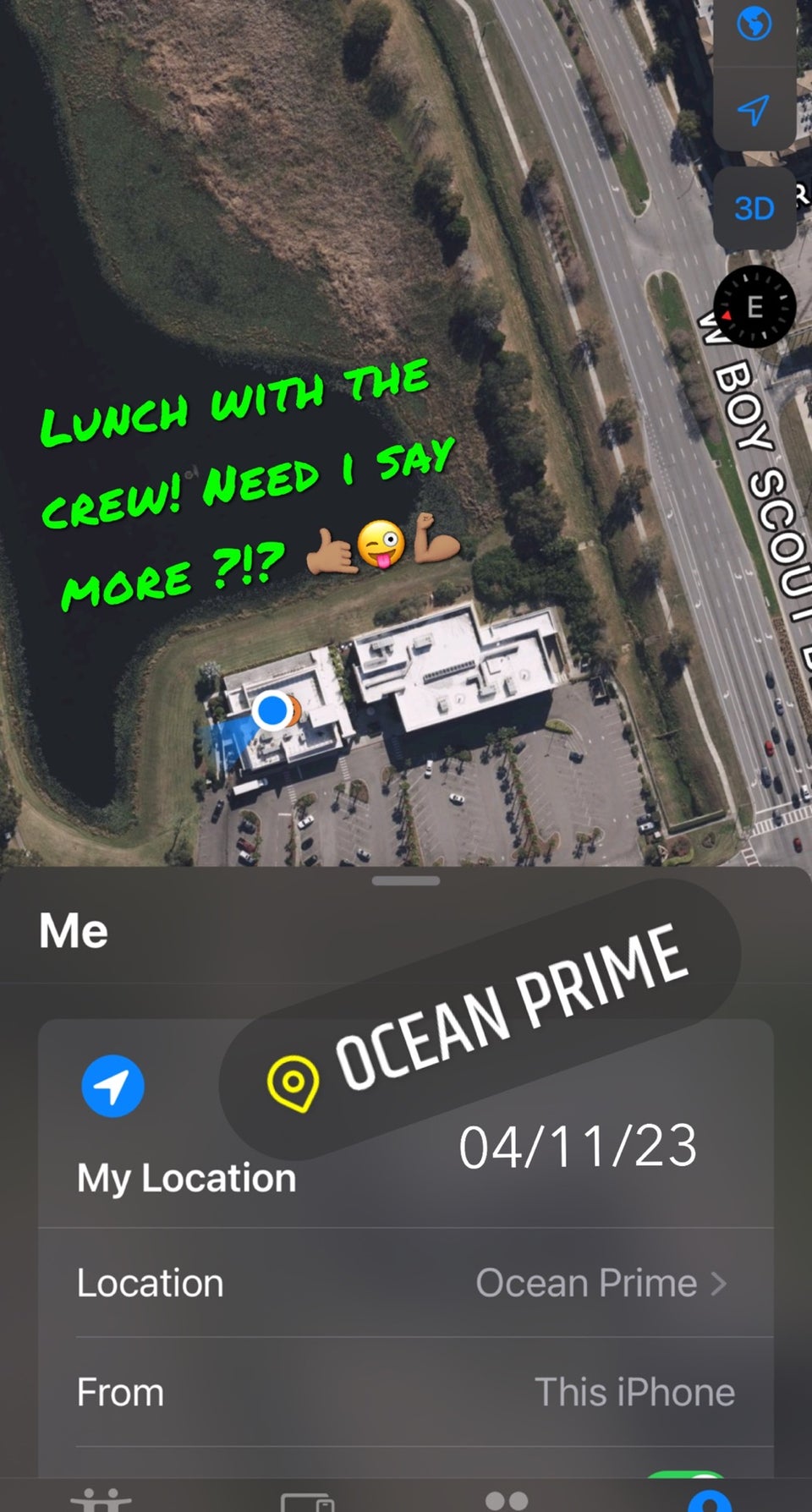
Task: Open the map mode globe button
Action: (x=754, y=24)
